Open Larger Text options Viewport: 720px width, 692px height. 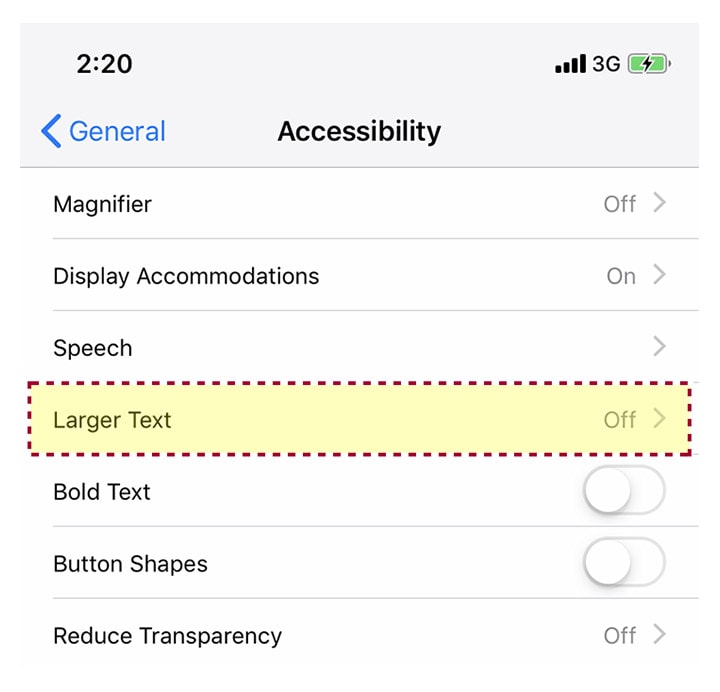tap(360, 420)
